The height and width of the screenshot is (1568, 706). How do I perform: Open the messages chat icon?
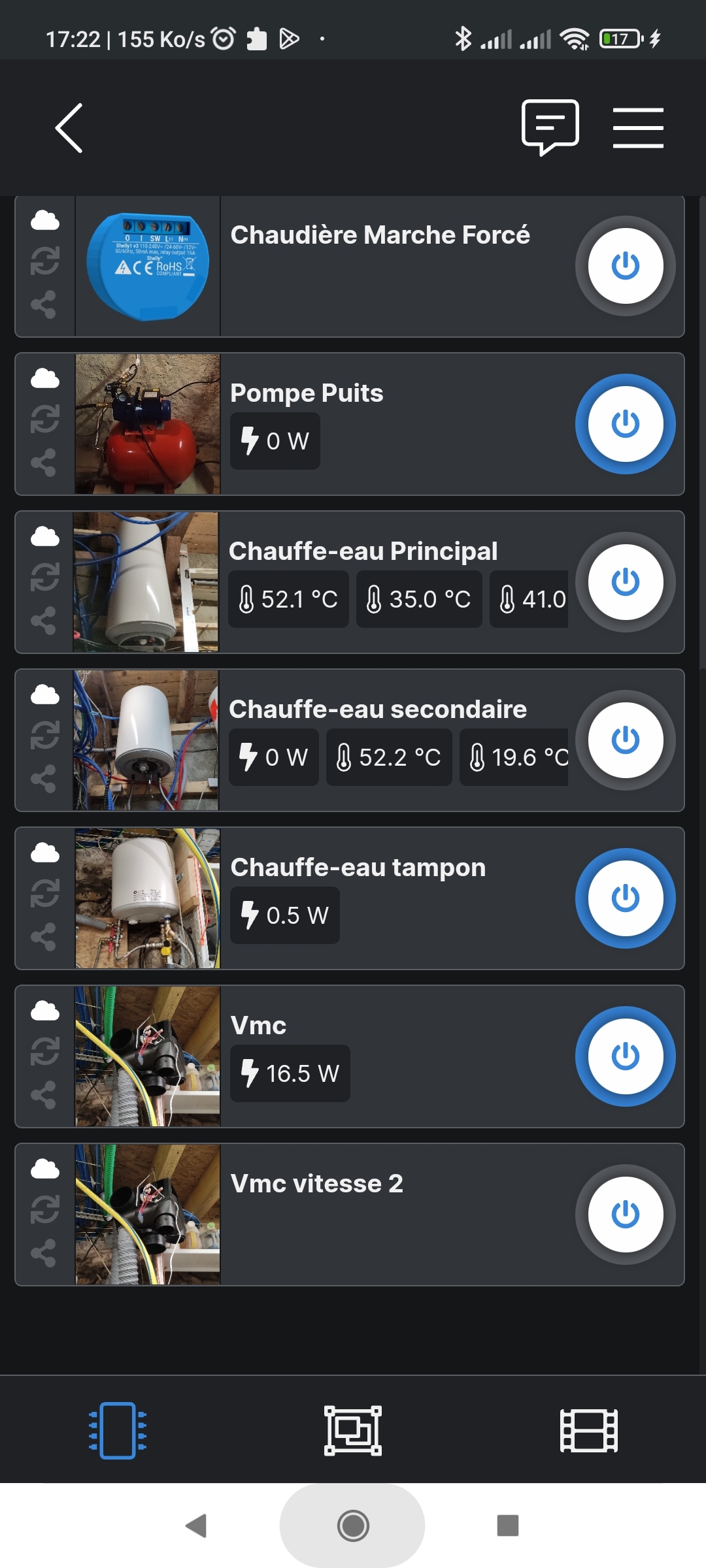[550, 127]
